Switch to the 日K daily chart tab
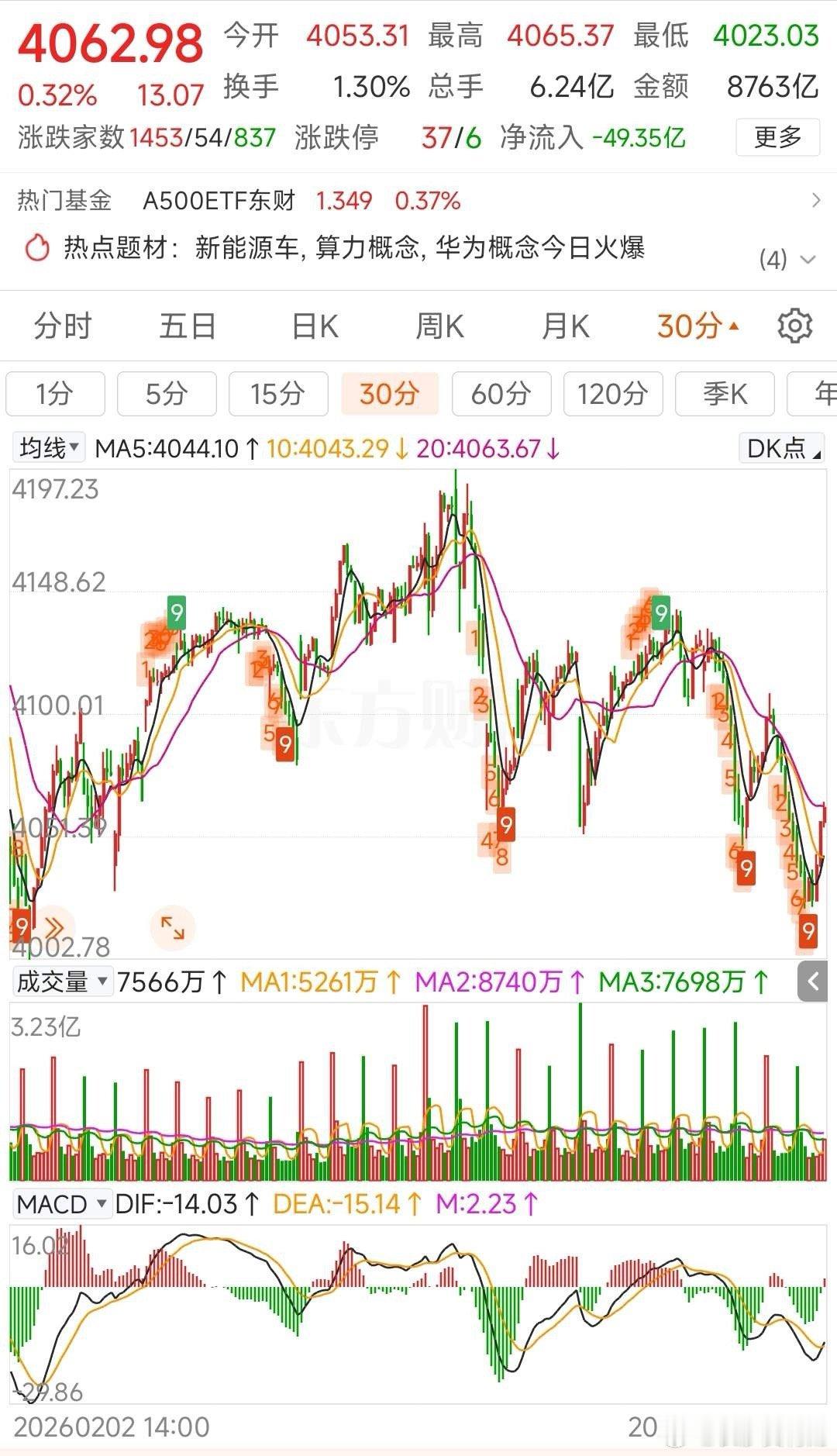 pyautogui.click(x=314, y=326)
